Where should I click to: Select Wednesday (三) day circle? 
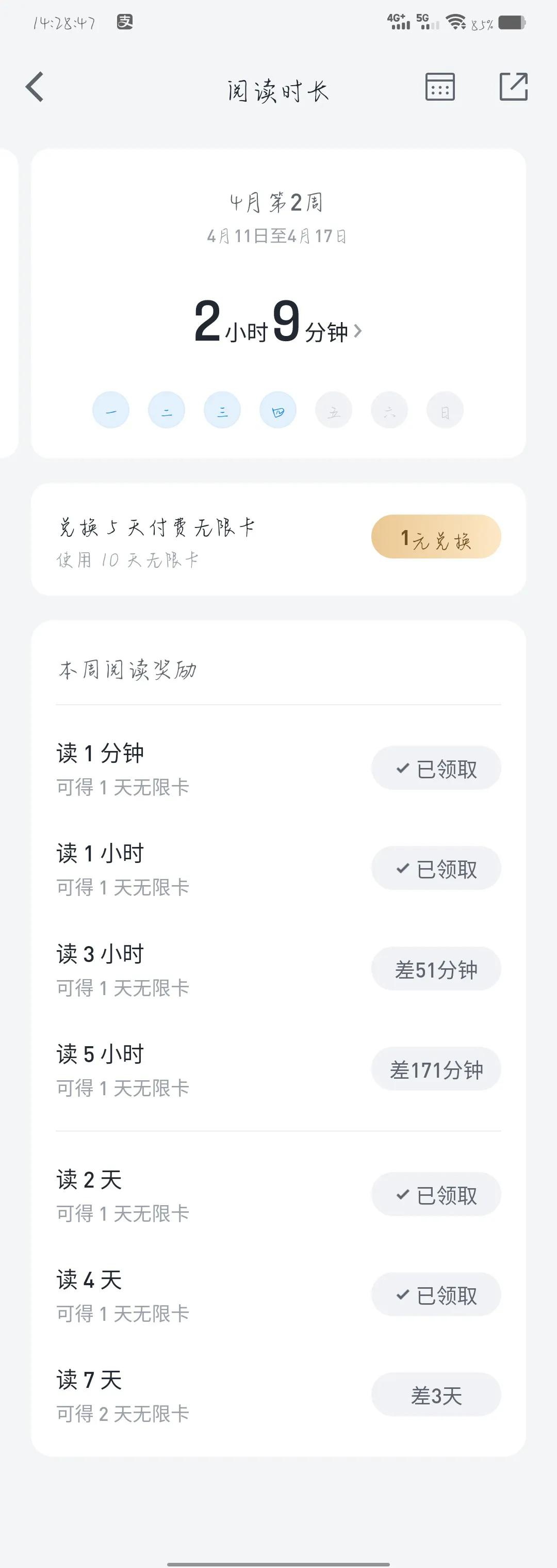(x=222, y=410)
